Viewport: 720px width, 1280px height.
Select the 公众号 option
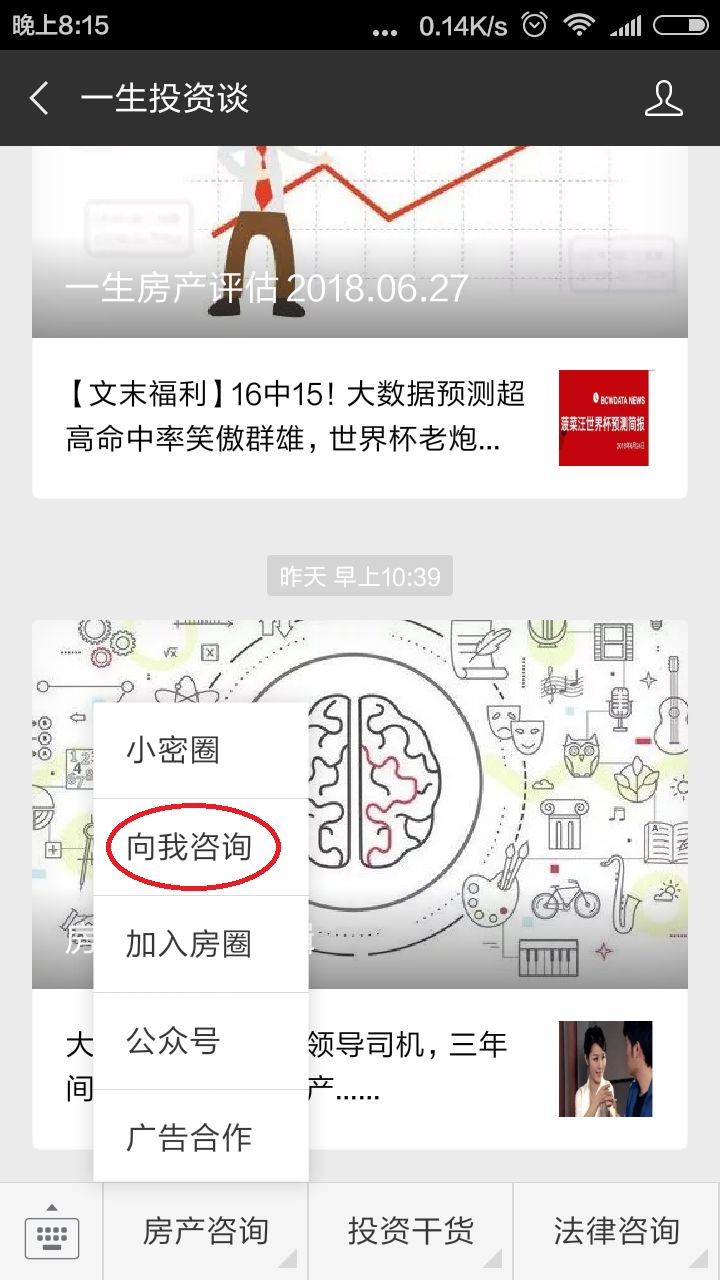200,1041
